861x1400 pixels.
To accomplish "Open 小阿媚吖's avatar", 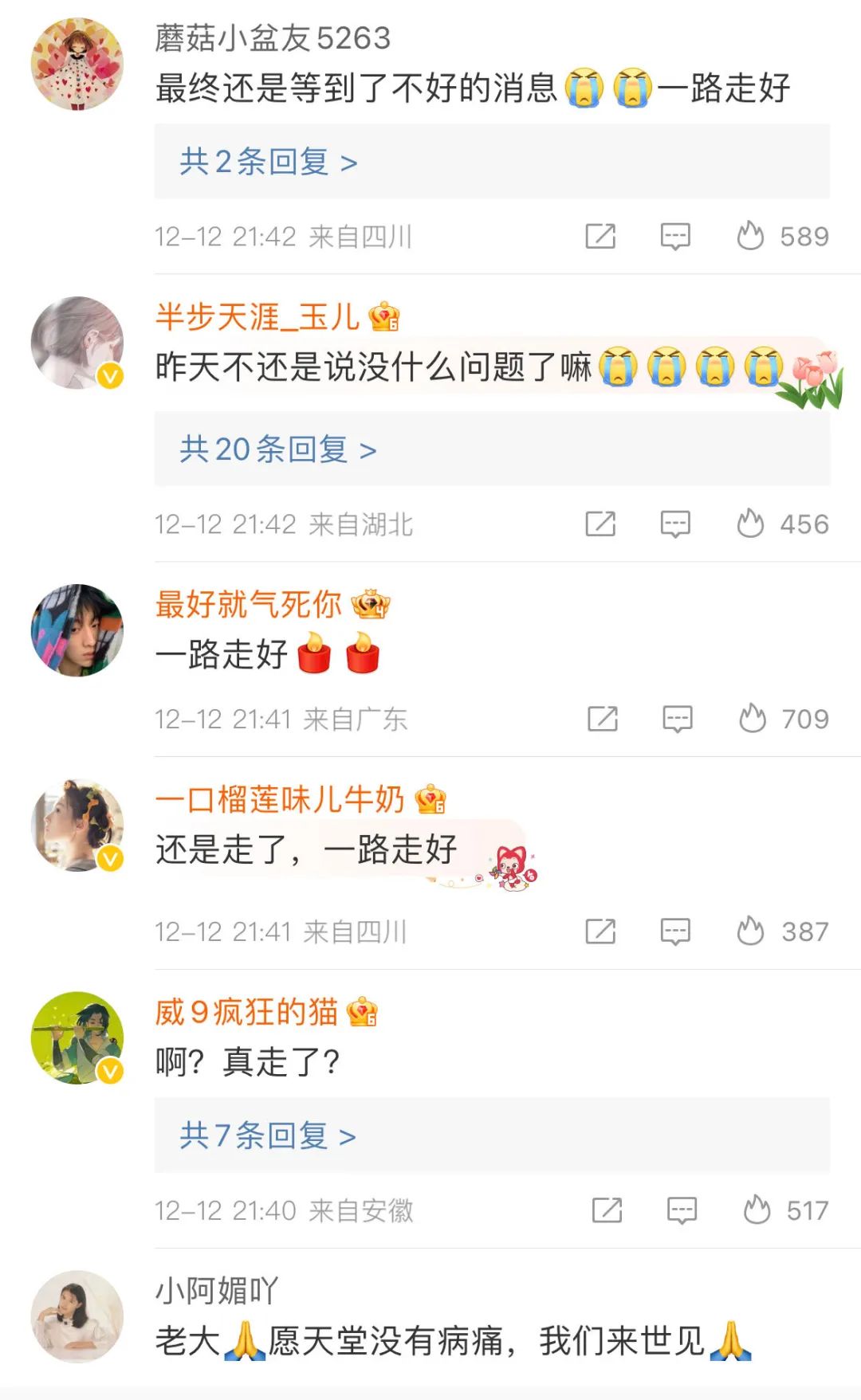I will 77,1316.
